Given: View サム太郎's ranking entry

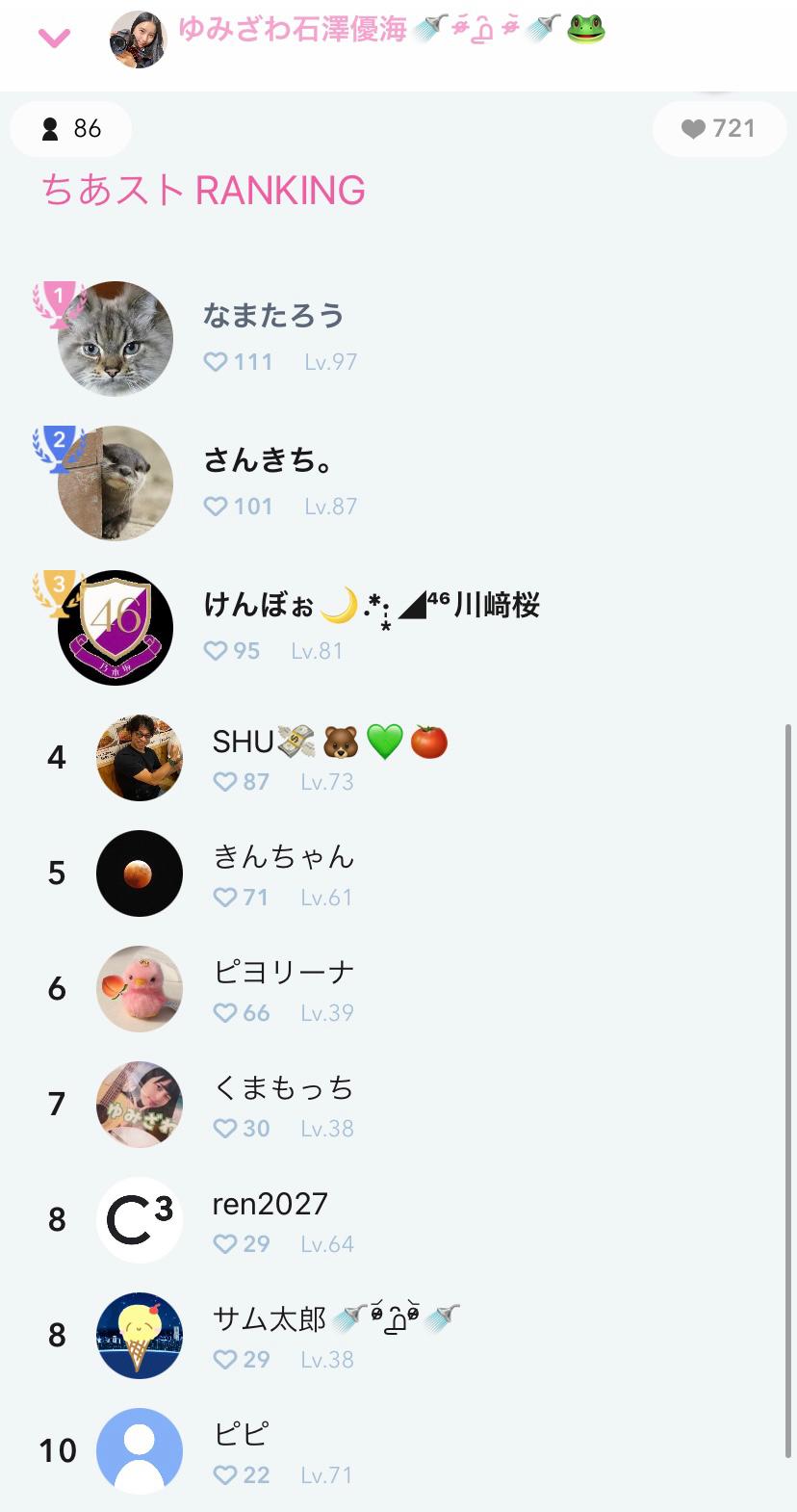Looking at the screenshot, I should click(332, 1336).
